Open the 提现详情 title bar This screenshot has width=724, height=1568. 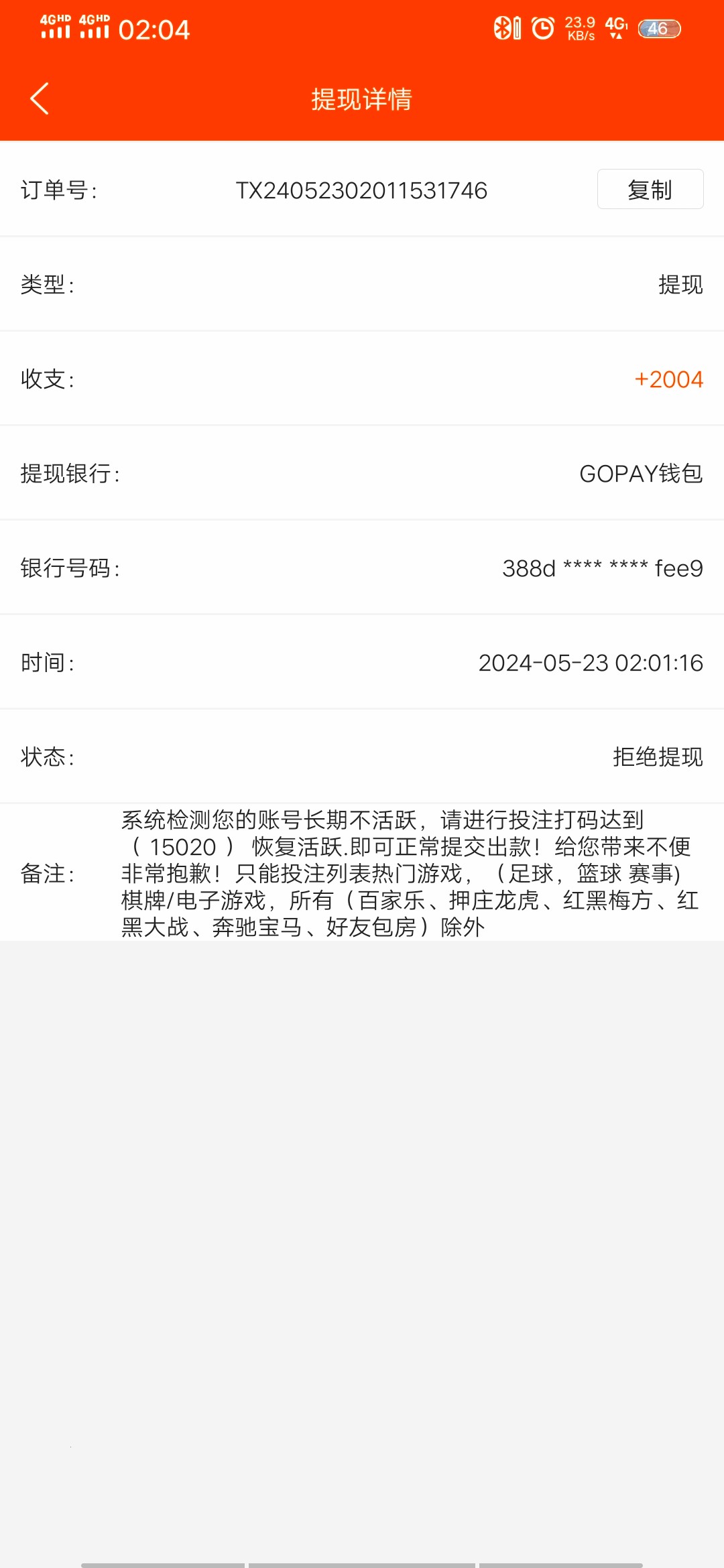[361, 99]
